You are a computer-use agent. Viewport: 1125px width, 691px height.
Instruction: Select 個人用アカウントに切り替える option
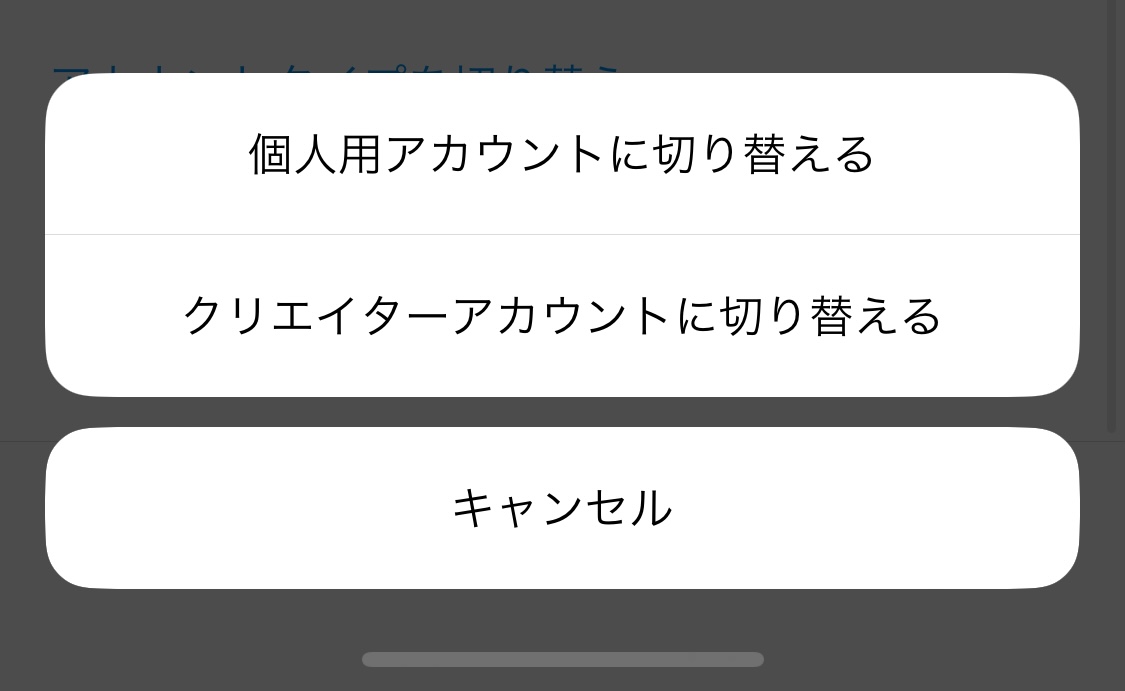[562, 155]
